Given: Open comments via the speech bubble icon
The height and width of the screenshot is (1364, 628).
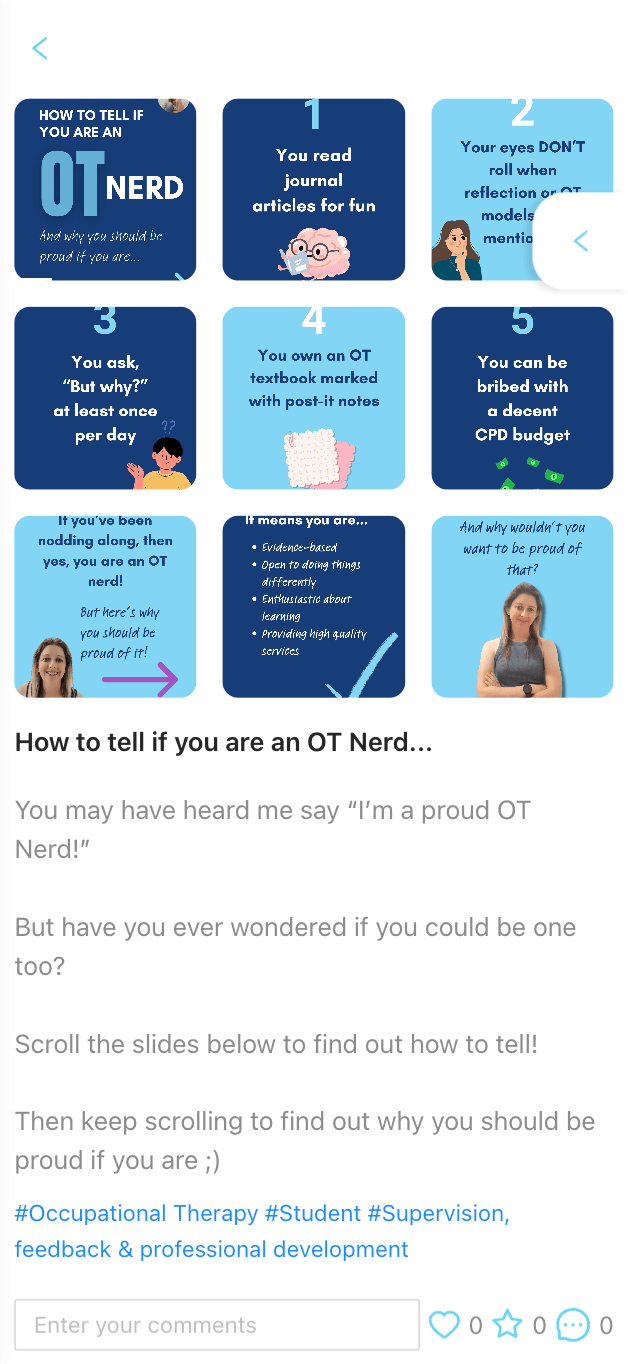Looking at the screenshot, I should (572, 1325).
